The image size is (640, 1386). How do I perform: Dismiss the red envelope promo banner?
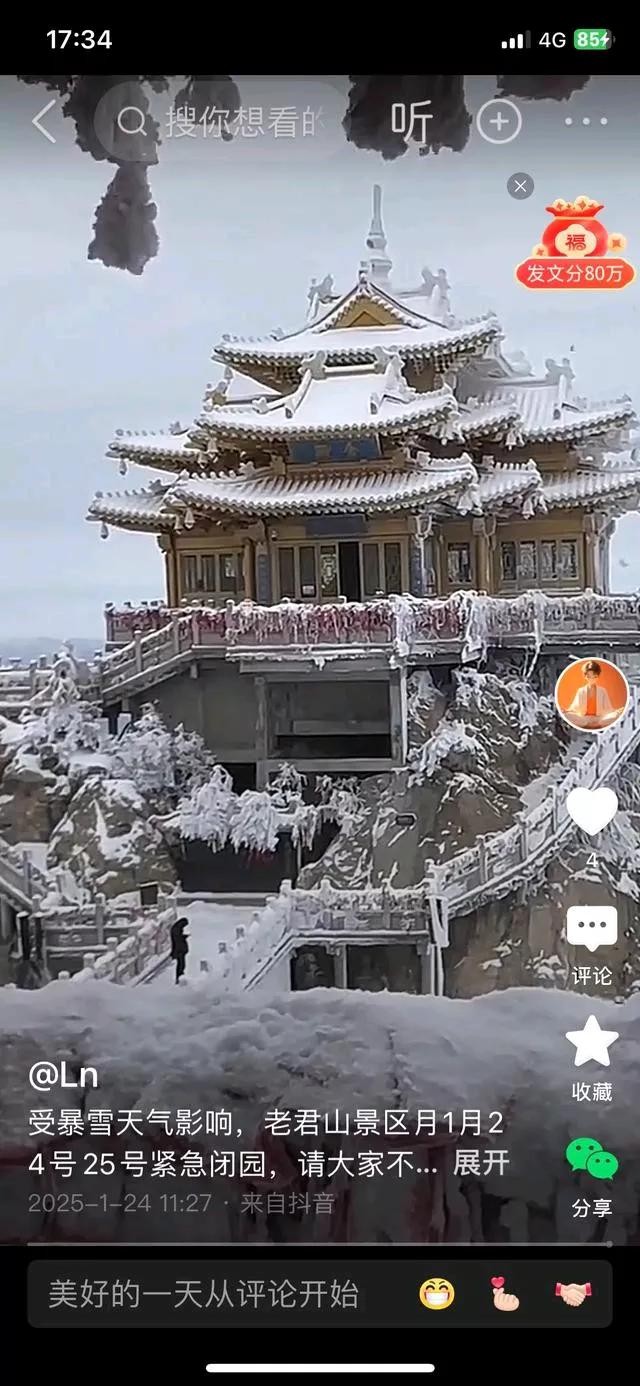[x=520, y=186]
